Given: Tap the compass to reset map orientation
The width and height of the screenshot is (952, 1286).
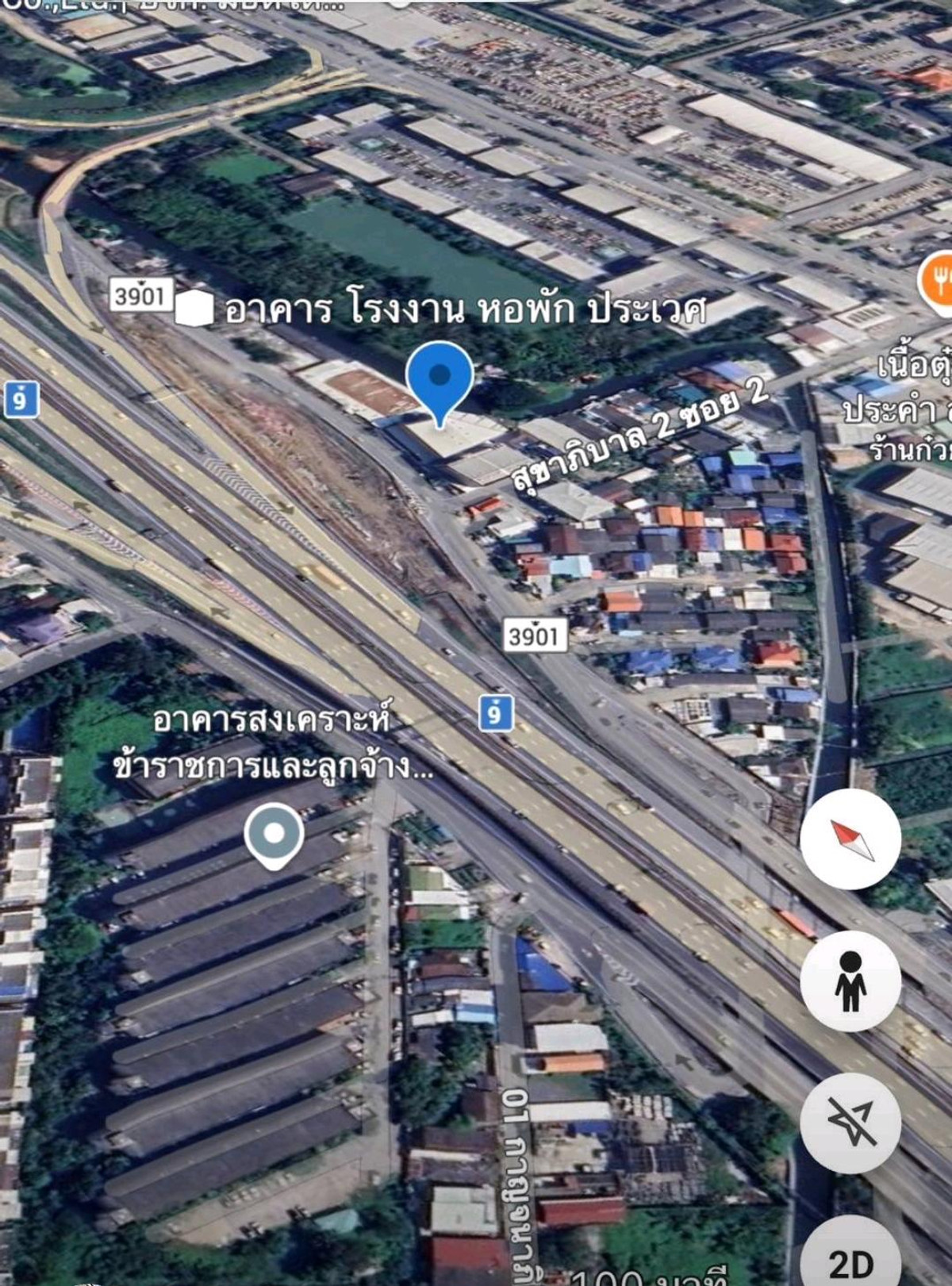Looking at the screenshot, I should (x=850, y=840).
